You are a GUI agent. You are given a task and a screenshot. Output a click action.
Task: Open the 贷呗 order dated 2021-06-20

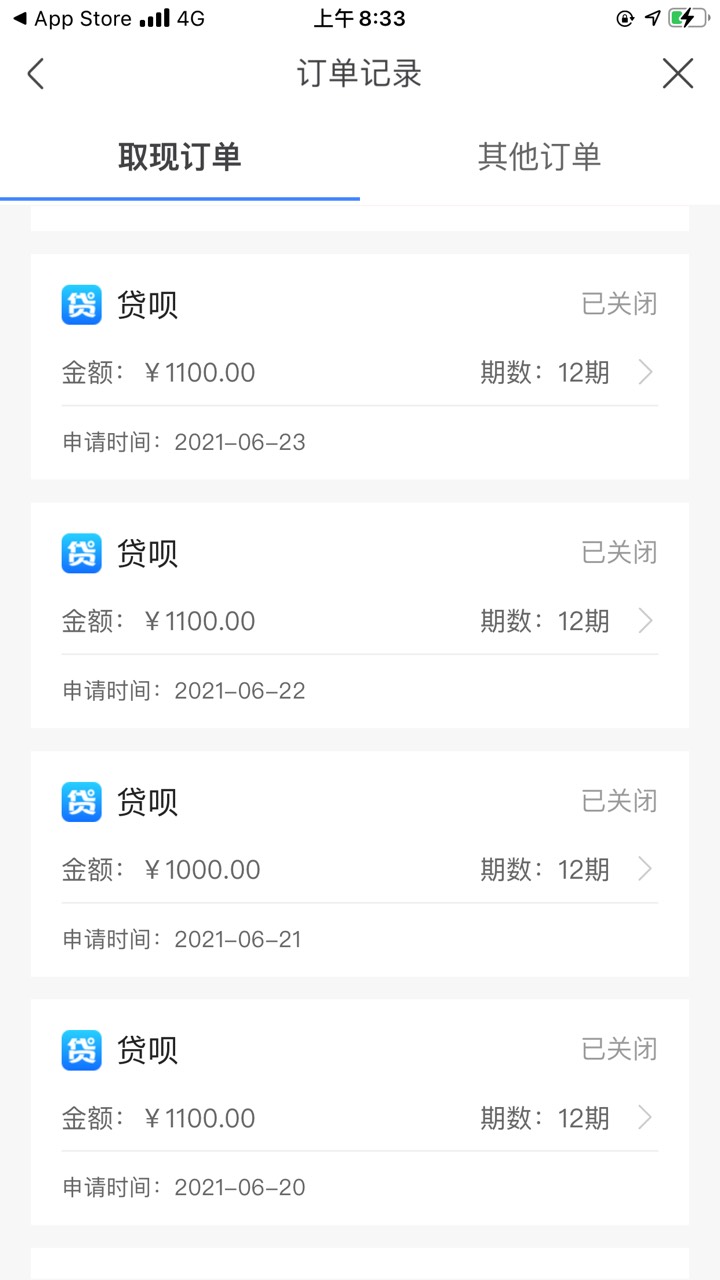coord(360,1112)
